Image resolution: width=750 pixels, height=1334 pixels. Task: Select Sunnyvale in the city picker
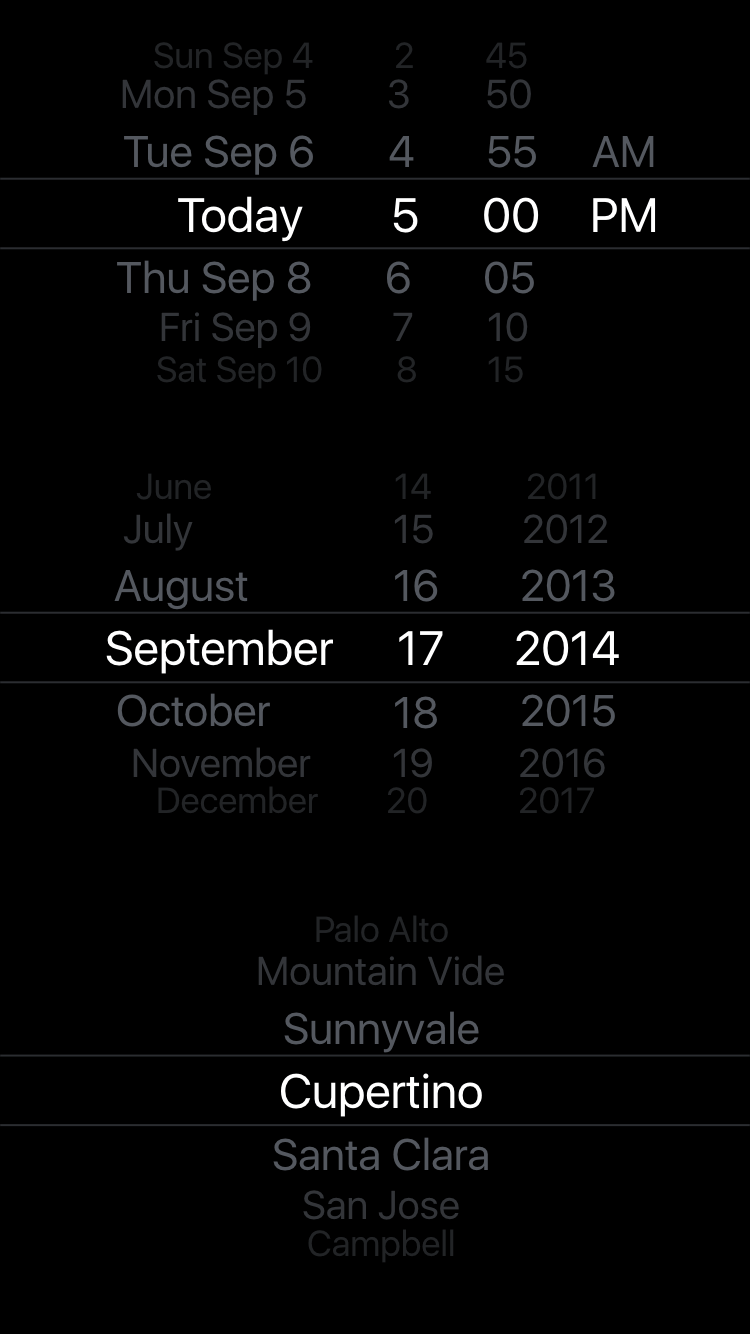coord(381,1030)
